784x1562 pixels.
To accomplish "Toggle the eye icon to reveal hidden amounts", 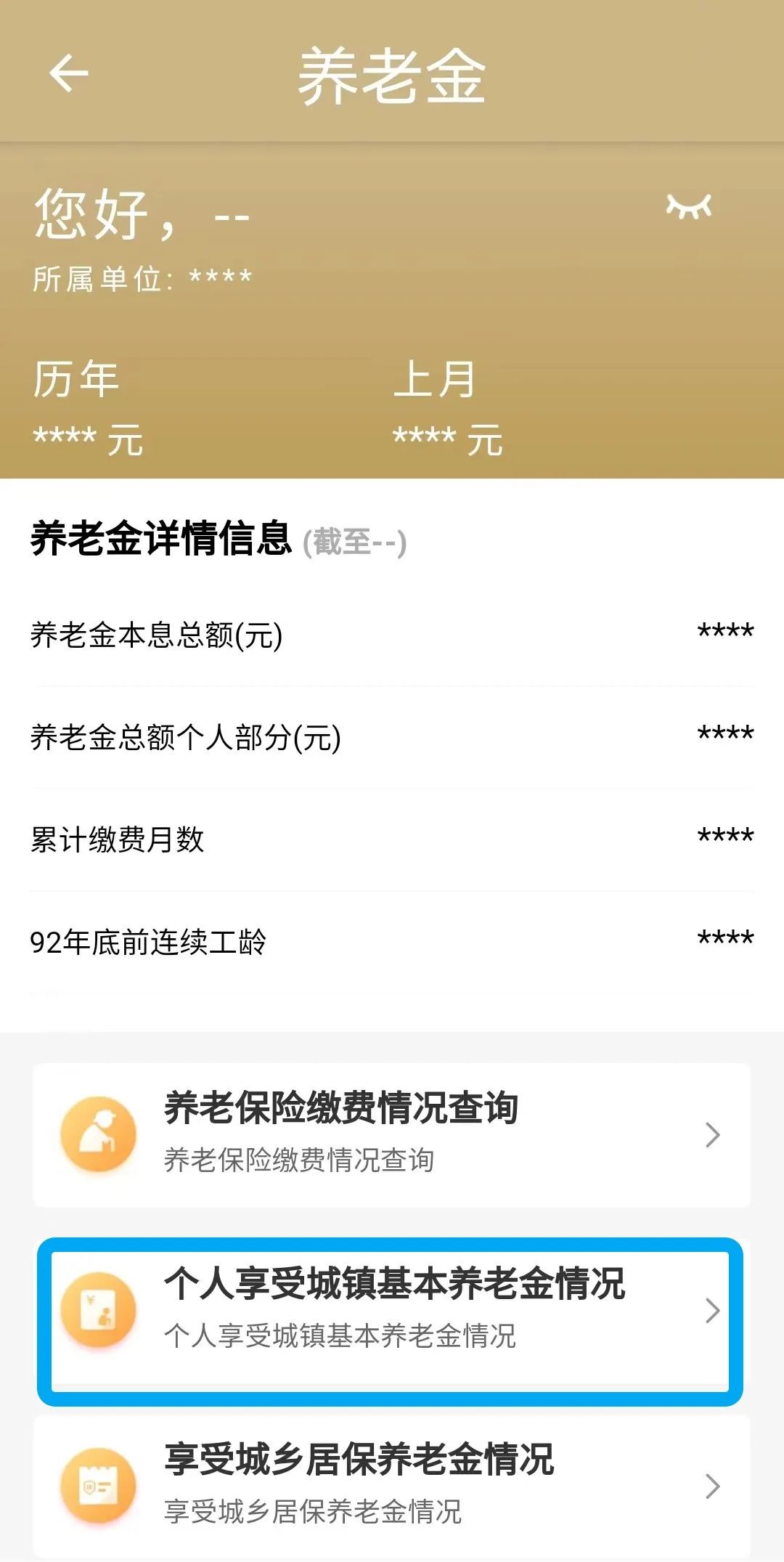I will pos(689,207).
